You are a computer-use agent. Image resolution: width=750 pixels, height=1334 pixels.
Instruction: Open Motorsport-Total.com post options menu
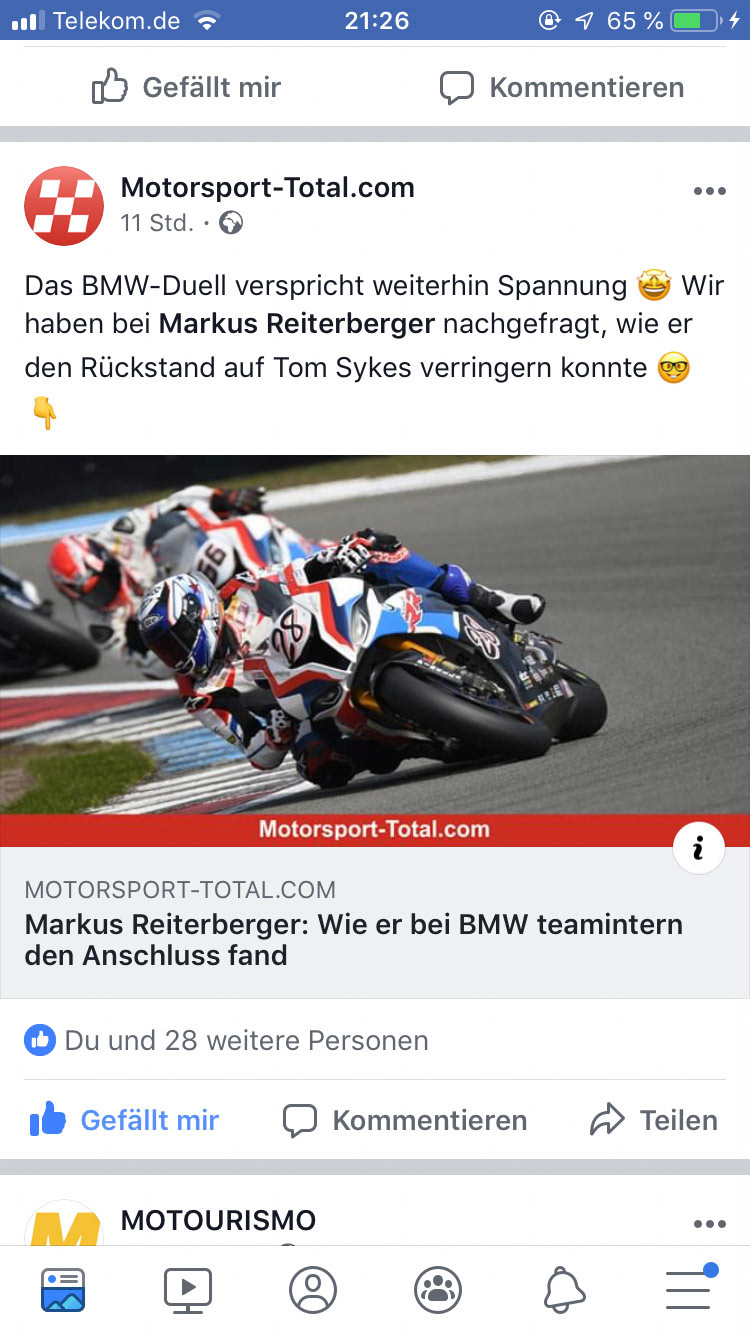pyautogui.click(x=709, y=191)
